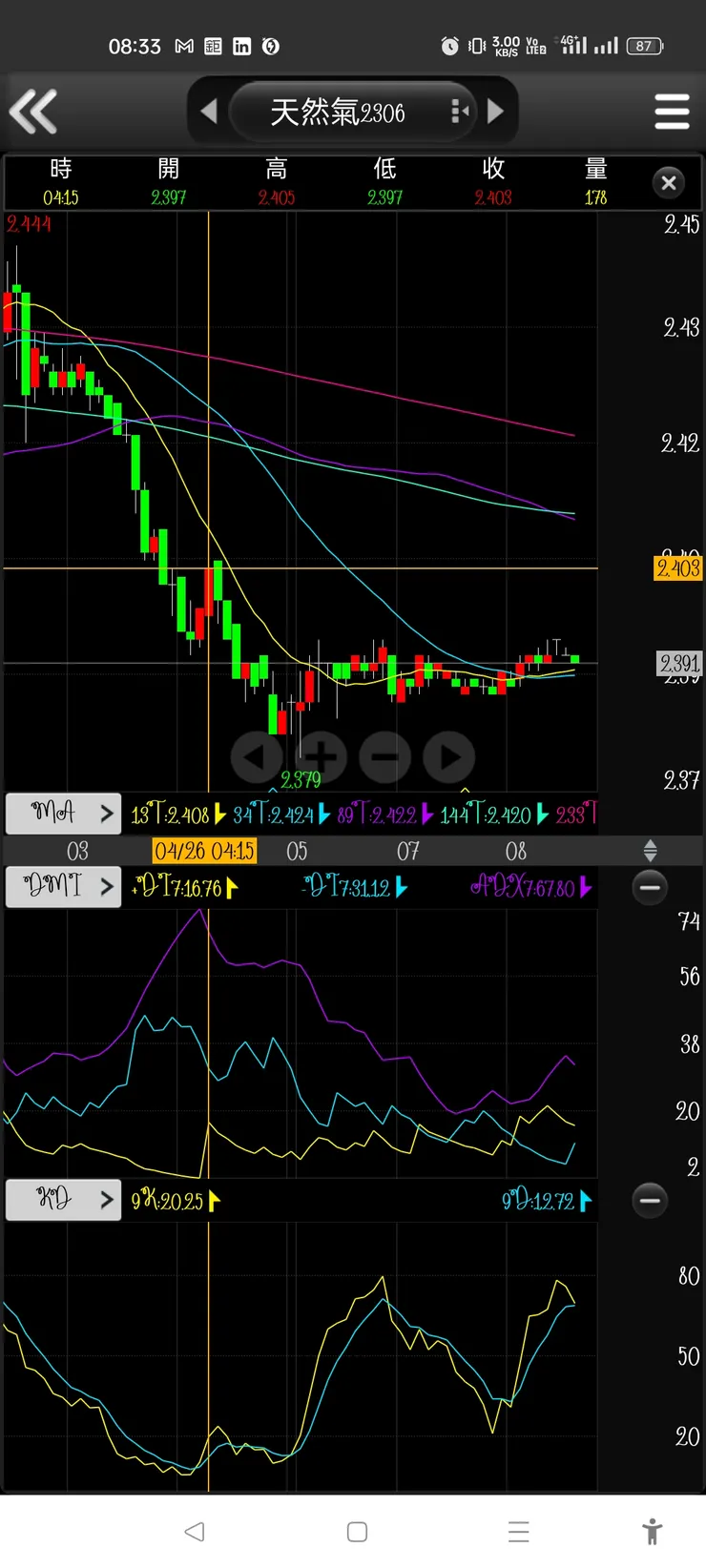706x1568 pixels.
Task: Zoom in on the chart
Action: pos(322,757)
